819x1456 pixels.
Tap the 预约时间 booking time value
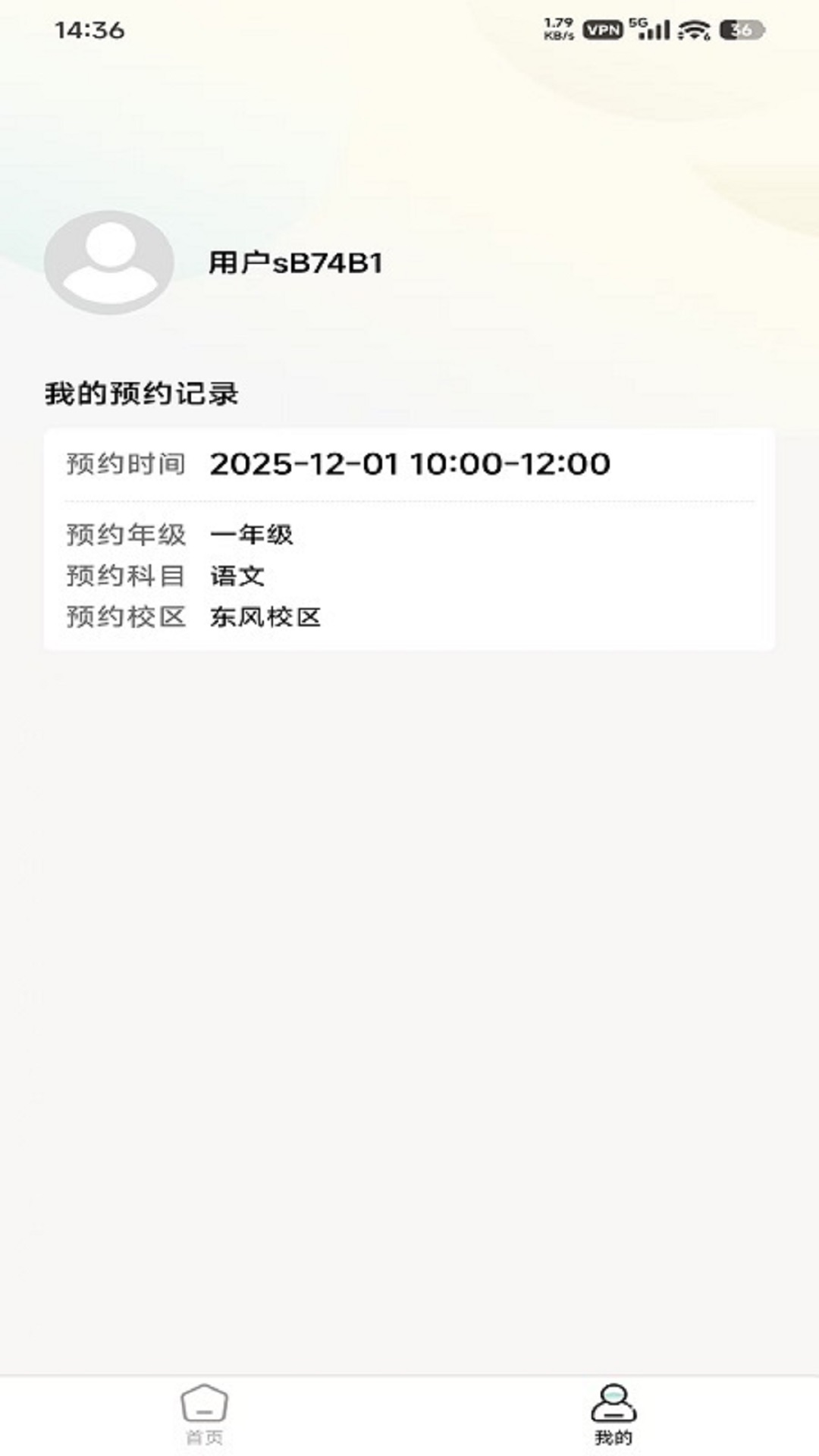pyautogui.click(x=409, y=465)
